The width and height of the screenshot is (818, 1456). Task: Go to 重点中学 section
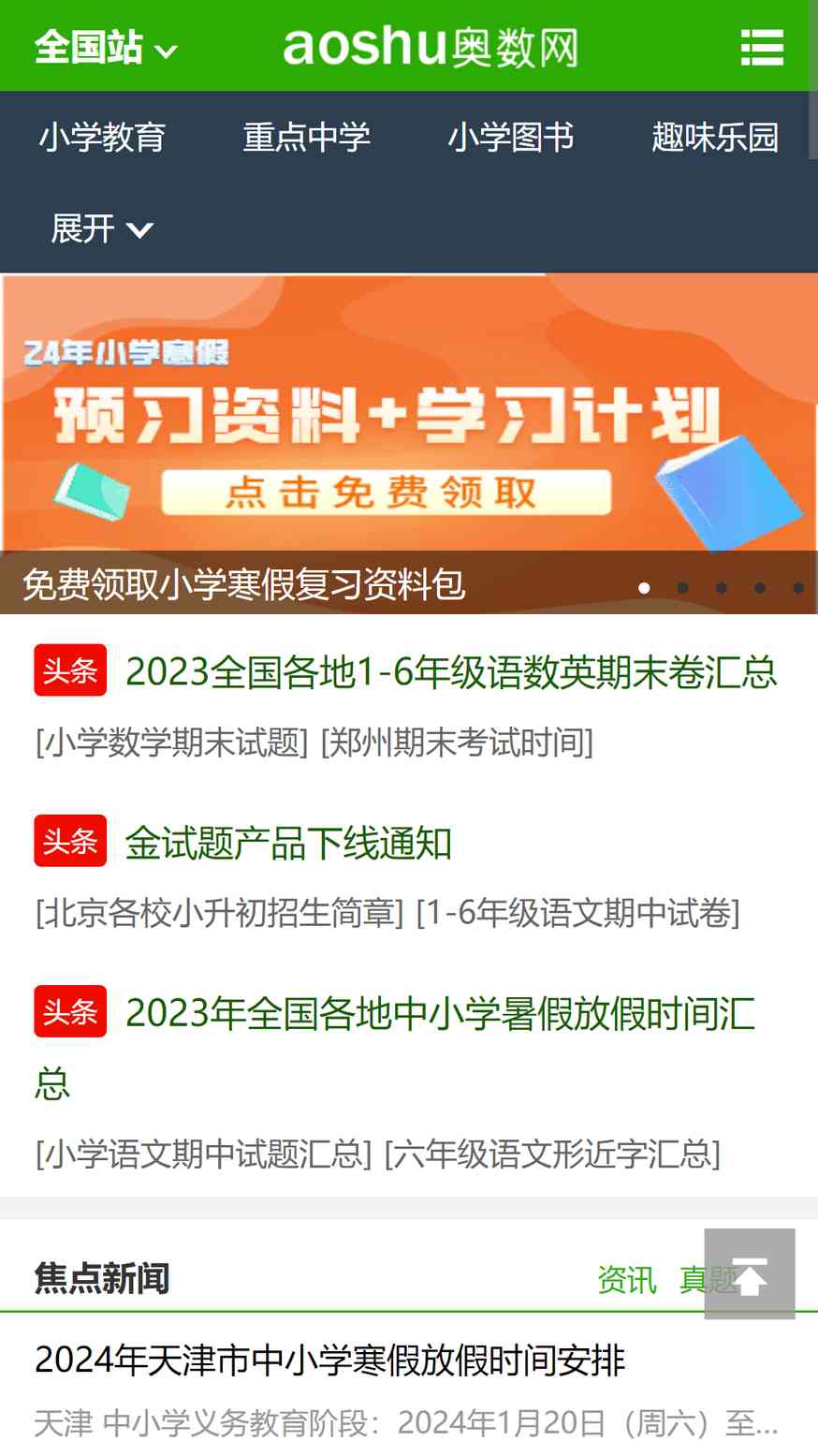306,138
